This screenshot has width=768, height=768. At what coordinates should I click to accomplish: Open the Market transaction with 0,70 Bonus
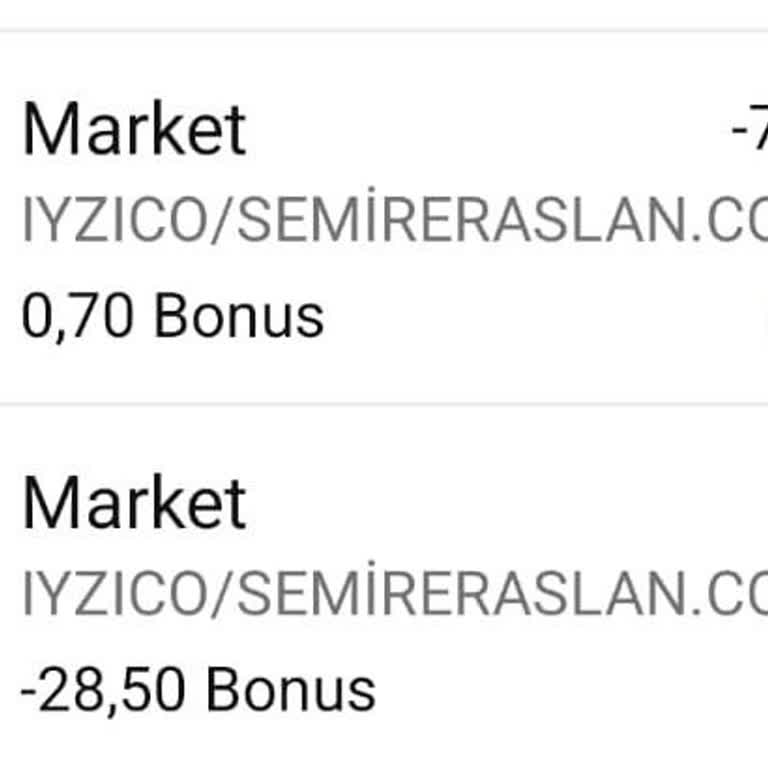384,222
